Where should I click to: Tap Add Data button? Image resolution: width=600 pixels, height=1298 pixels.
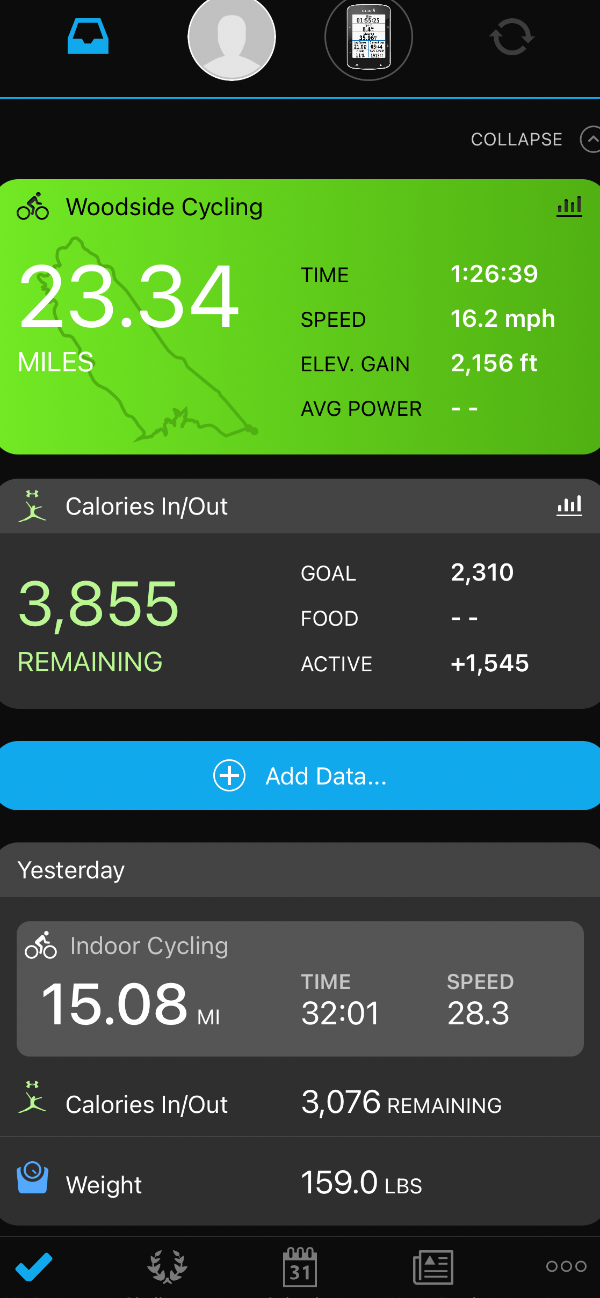[x=300, y=776]
